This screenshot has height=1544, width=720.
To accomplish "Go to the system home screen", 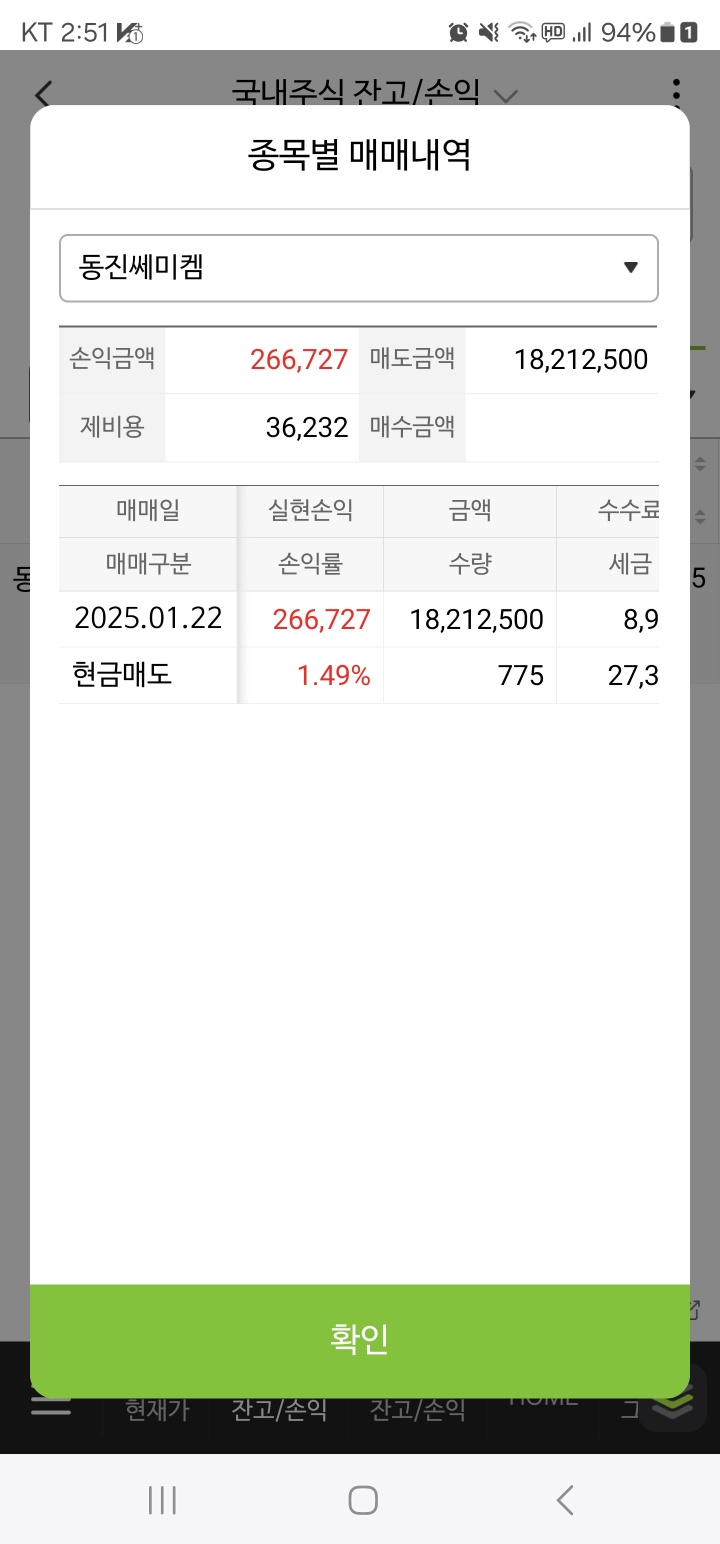I will pyautogui.click(x=362, y=1500).
